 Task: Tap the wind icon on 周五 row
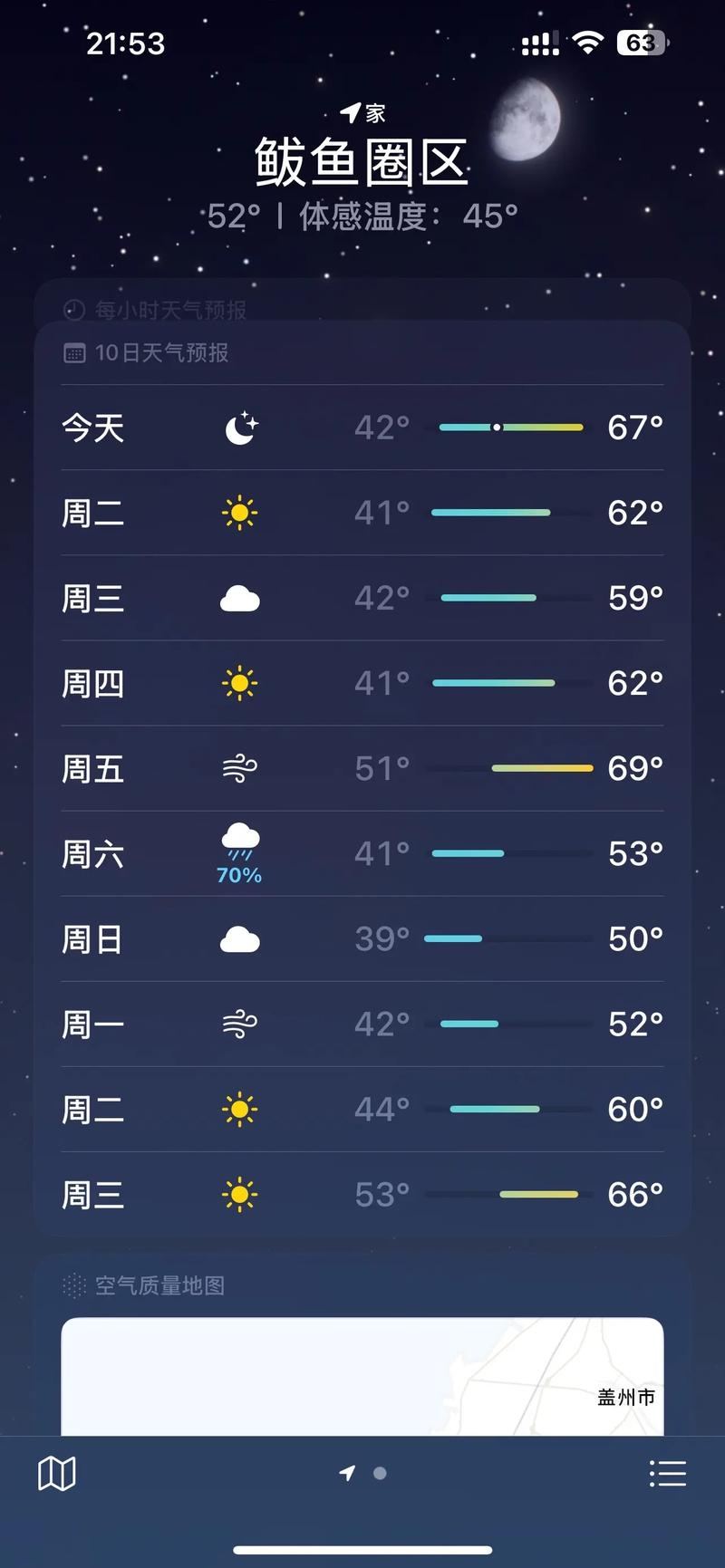239,767
